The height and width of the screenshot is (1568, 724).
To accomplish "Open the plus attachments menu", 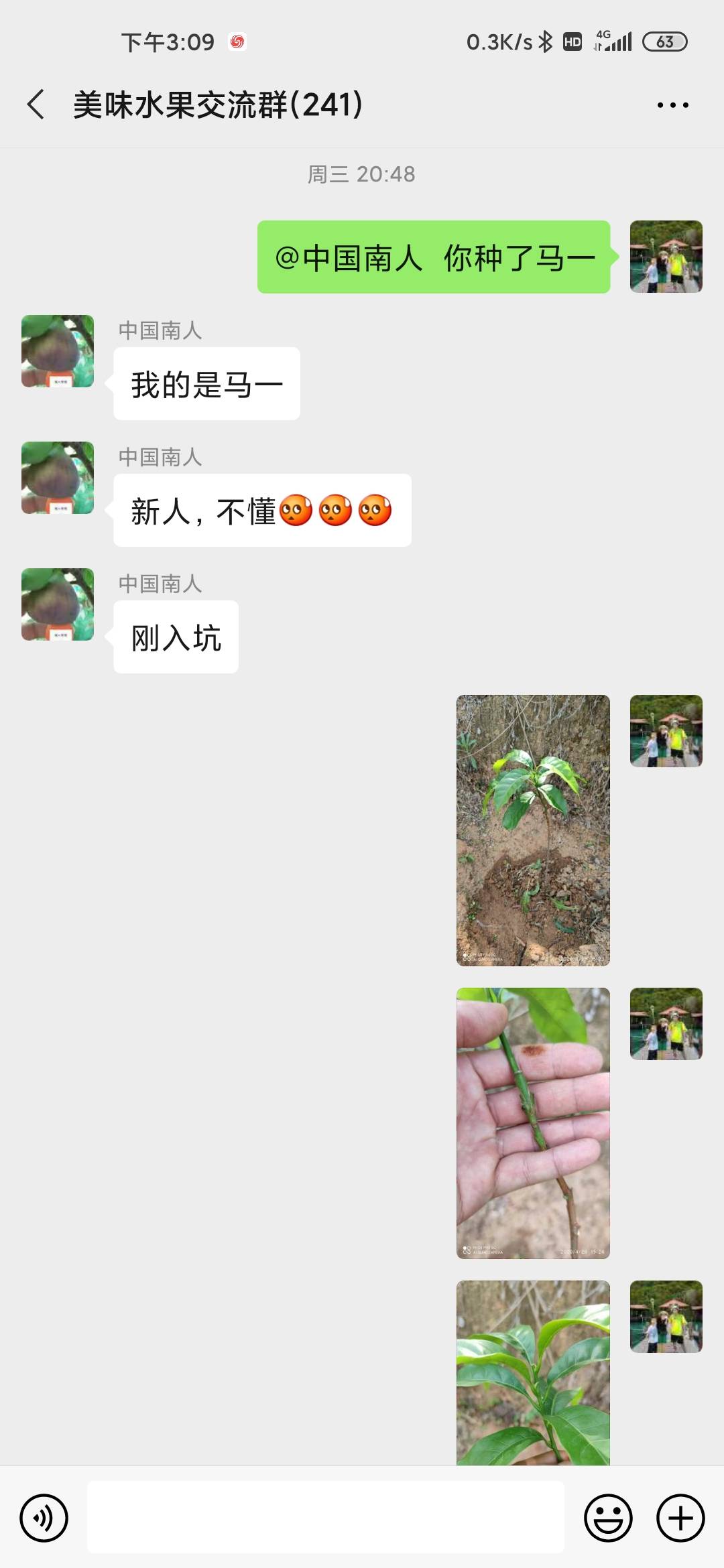I will [x=680, y=1518].
